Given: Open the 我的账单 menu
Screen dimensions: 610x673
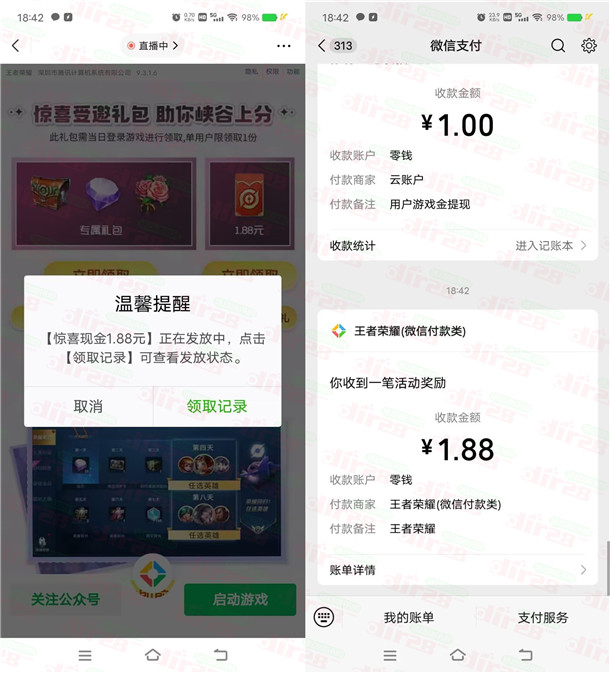Looking at the screenshot, I should (x=409, y=617).
